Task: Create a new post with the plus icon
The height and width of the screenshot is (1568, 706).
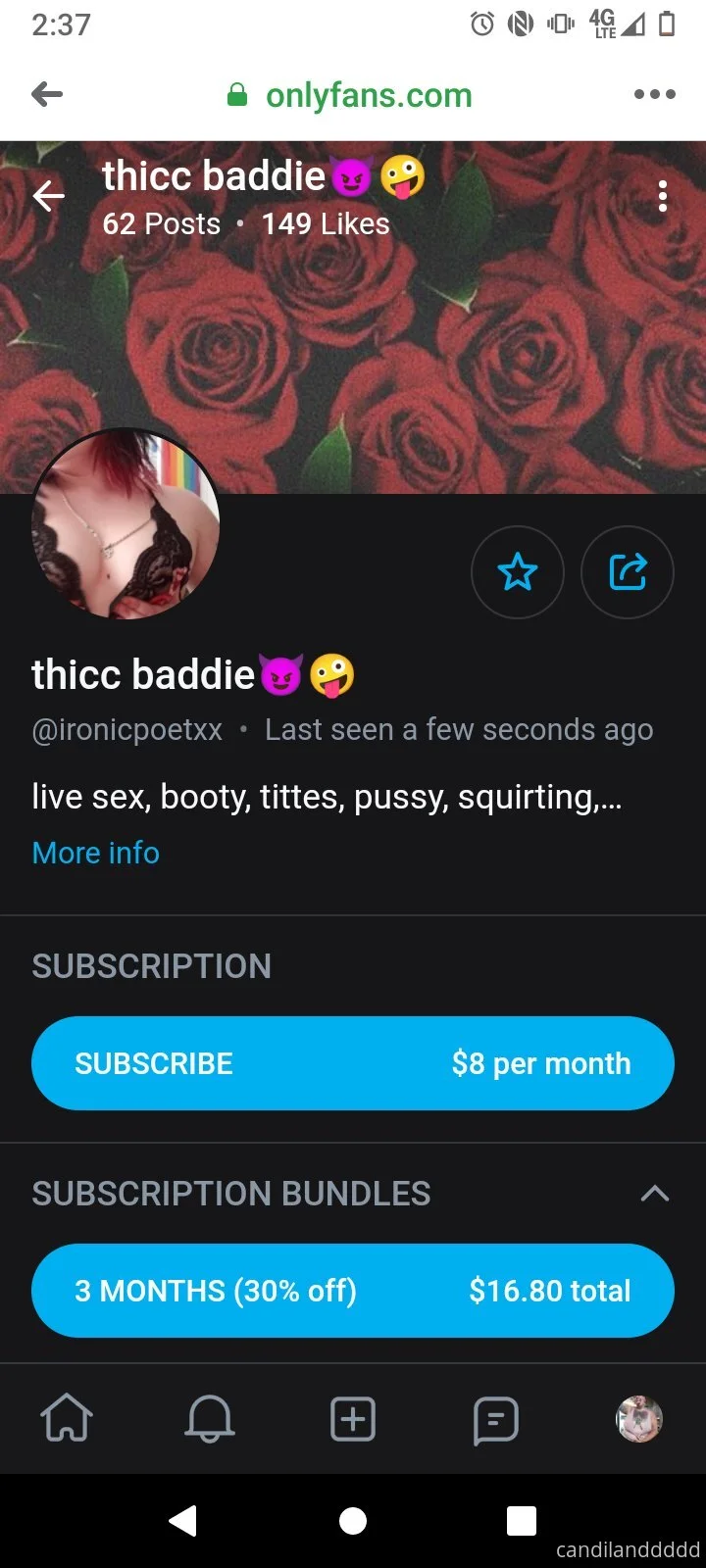Action: [352, 1418]
